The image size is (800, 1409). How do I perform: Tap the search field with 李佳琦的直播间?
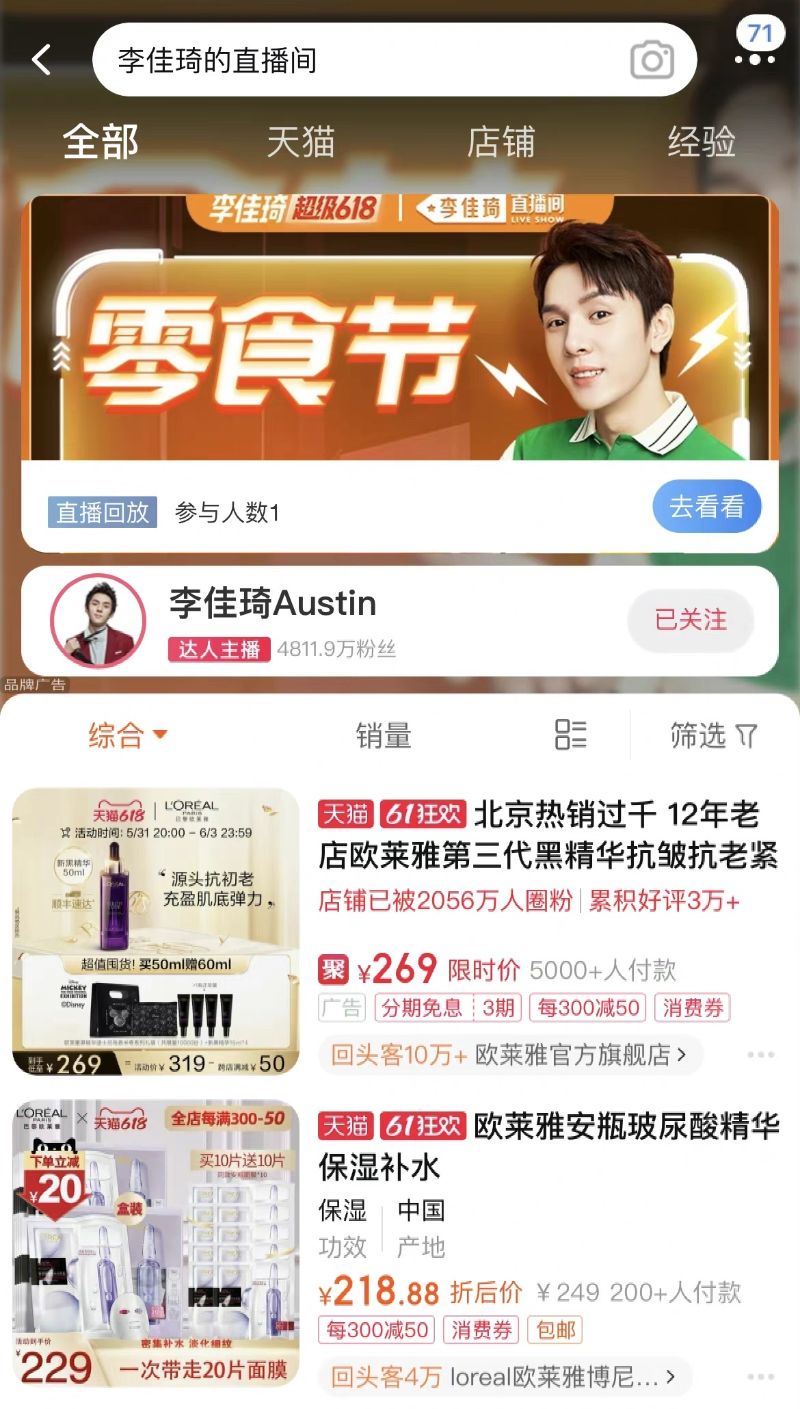point(360,60)
